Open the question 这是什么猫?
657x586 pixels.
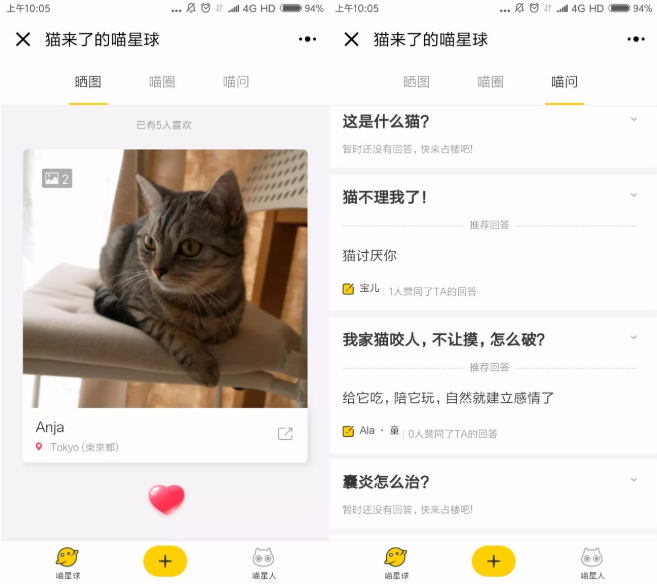click(386, 122)
